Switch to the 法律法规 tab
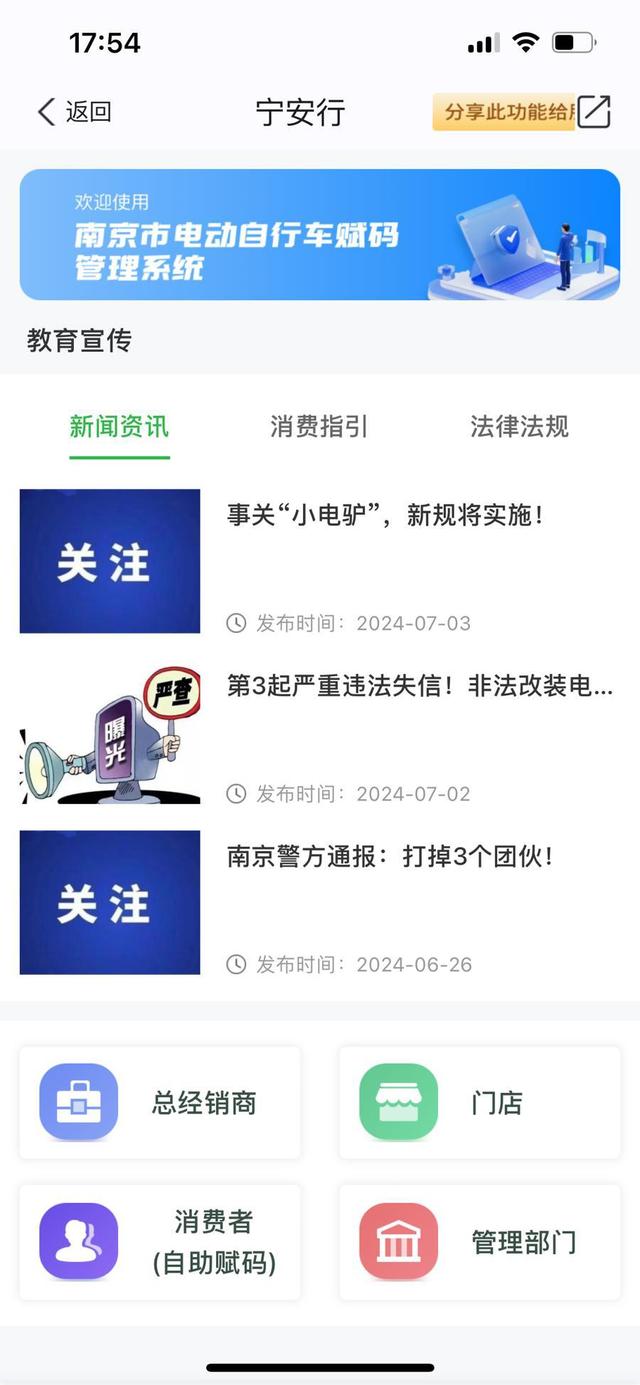The width and height of the screenshot is (640, 1385). point(519,427)
